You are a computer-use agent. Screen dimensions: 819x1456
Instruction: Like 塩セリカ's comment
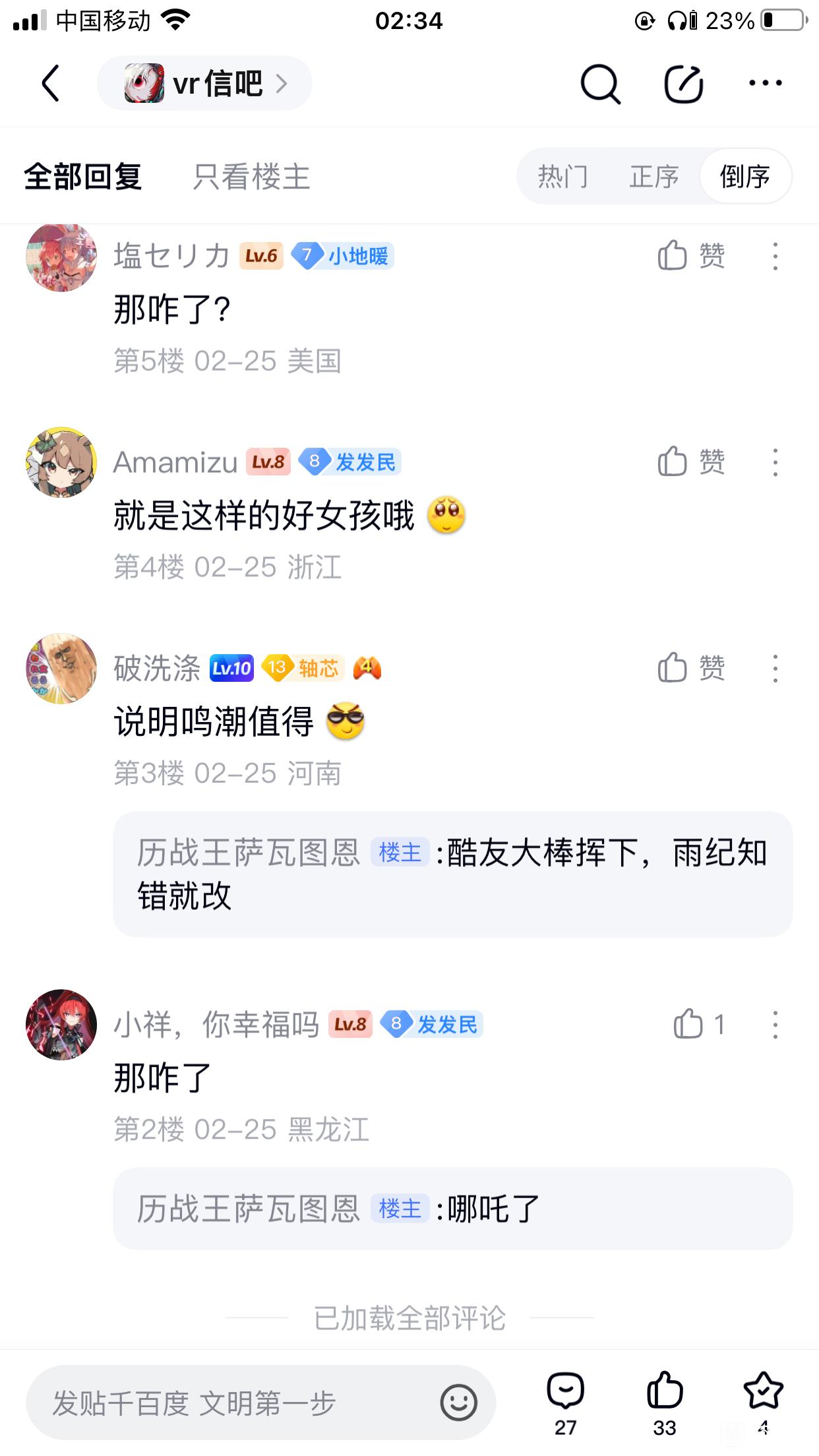click(691, 256)
